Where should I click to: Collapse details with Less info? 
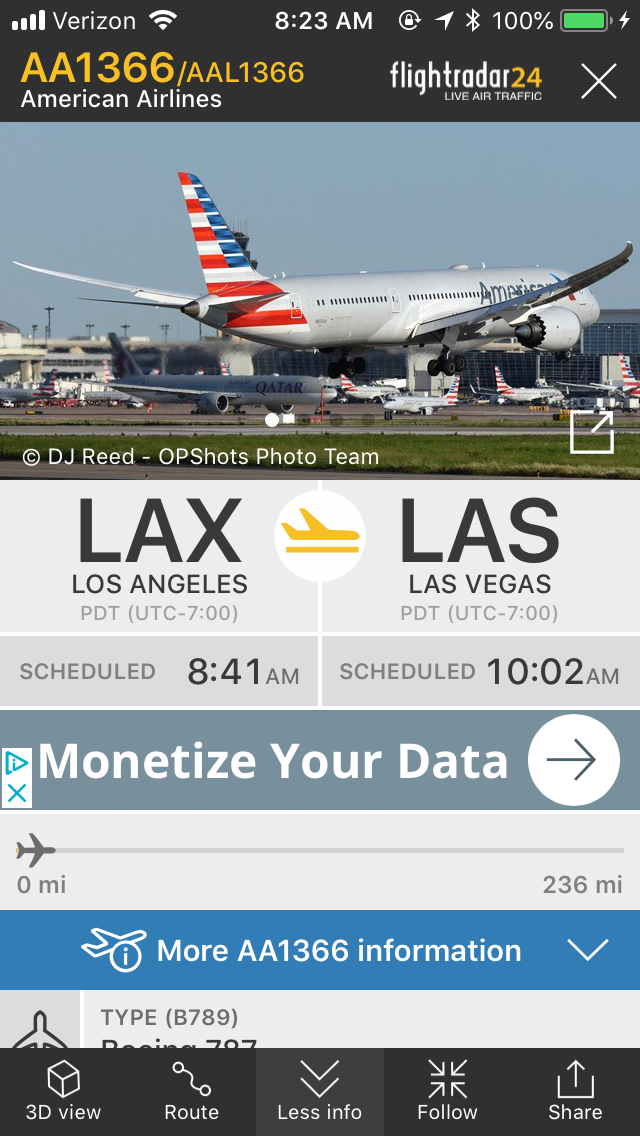coord(320,1092)
